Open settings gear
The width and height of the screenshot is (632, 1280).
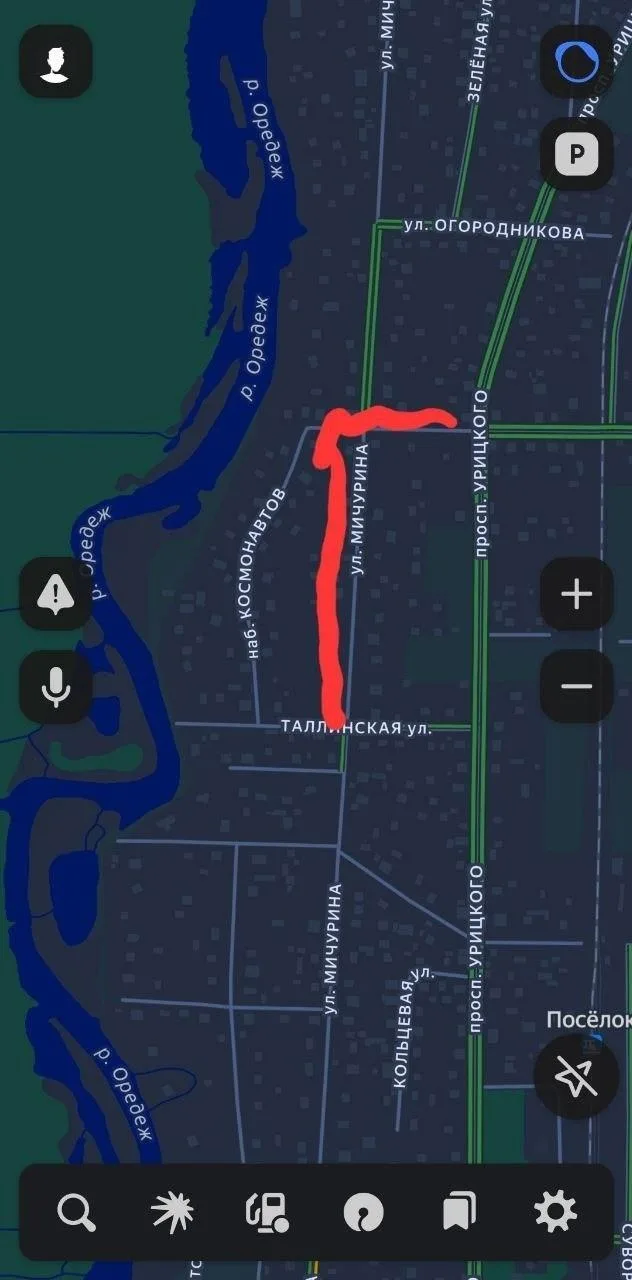[555, 1212]
